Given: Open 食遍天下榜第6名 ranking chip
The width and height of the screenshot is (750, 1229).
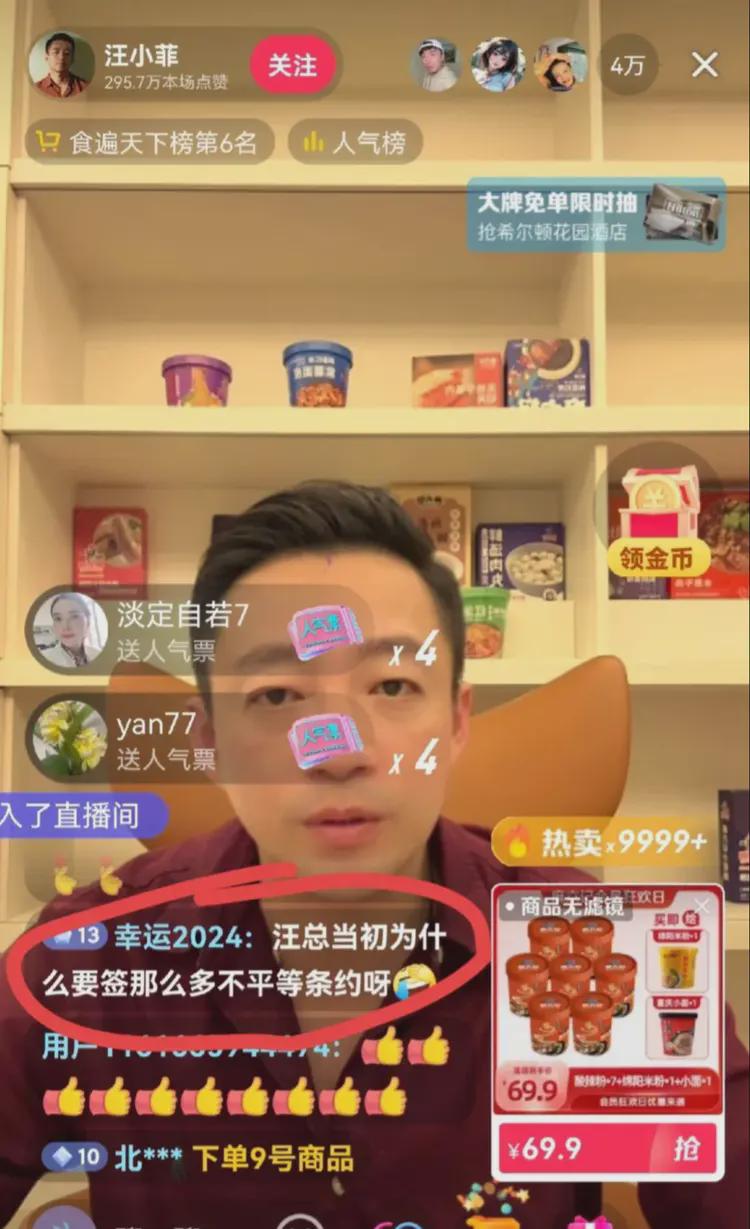Looking at the screenshot, I should 150,142.
